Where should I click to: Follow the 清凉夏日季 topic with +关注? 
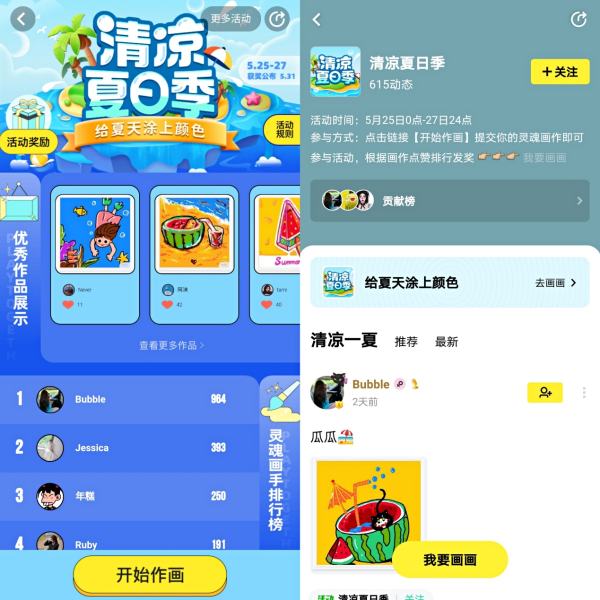(560, 72)
